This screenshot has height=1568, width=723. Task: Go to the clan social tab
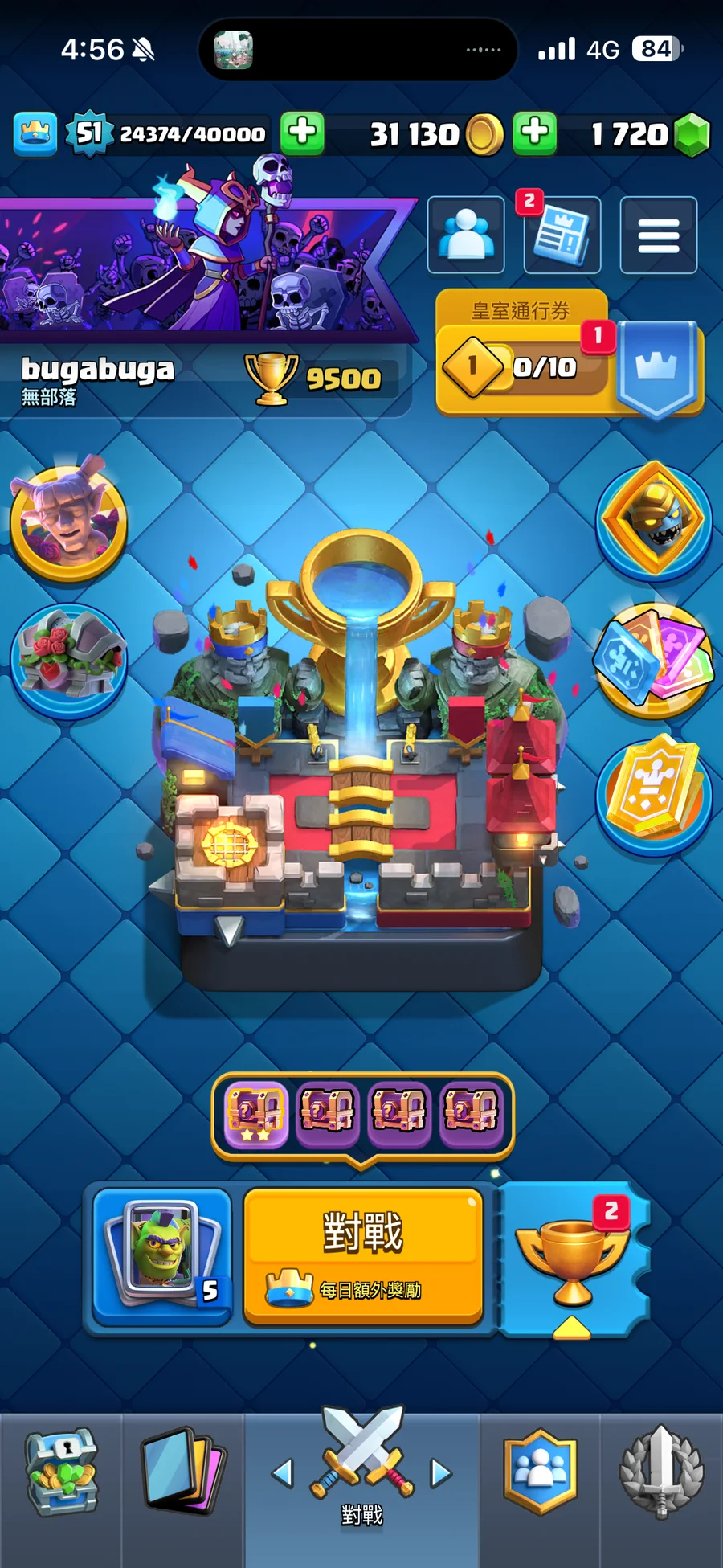click(x=541, y=1472)
